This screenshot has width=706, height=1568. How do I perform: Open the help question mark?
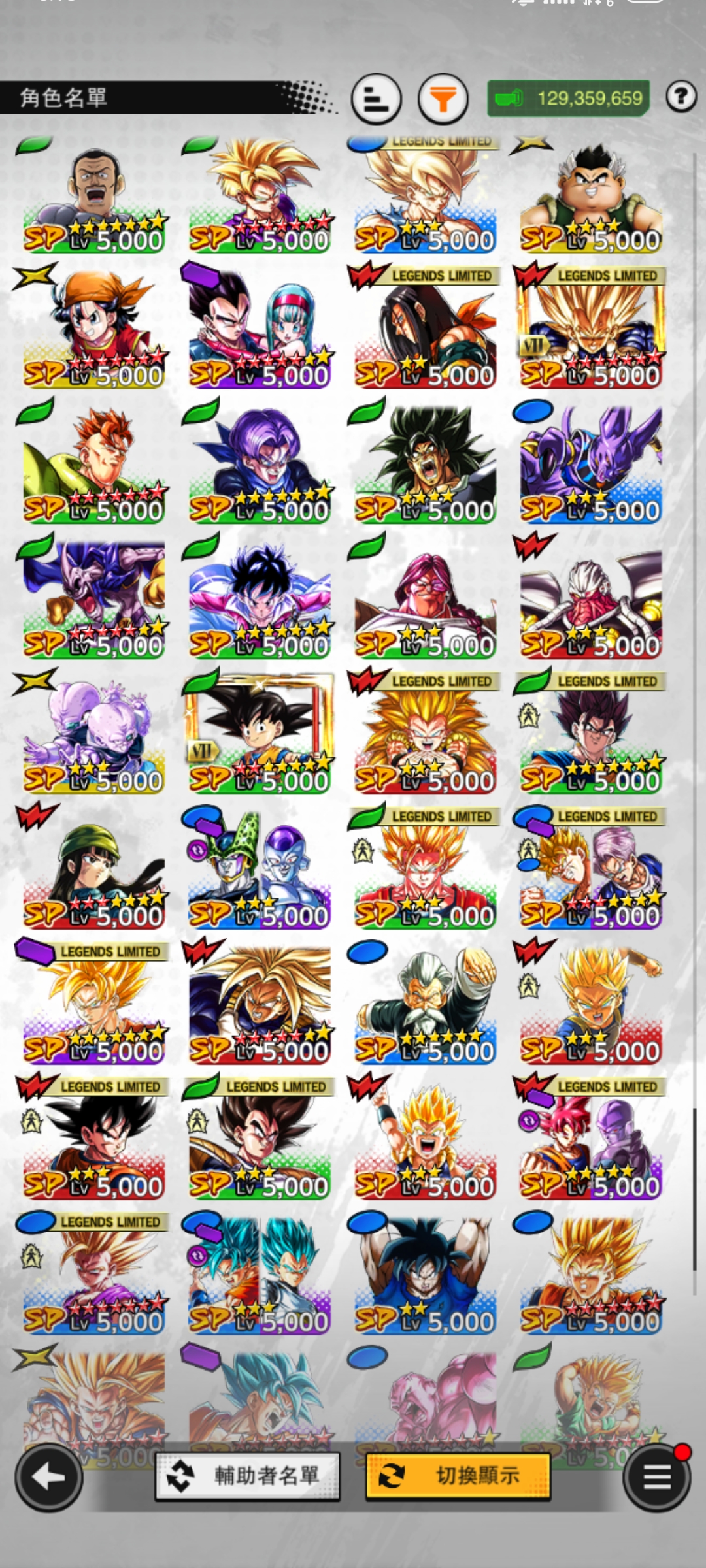681,97
